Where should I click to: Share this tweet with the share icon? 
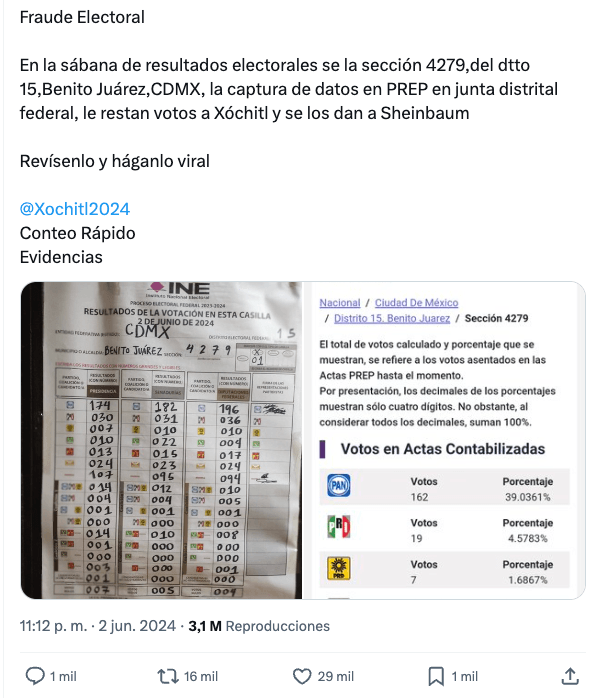[x=569, y=676]
